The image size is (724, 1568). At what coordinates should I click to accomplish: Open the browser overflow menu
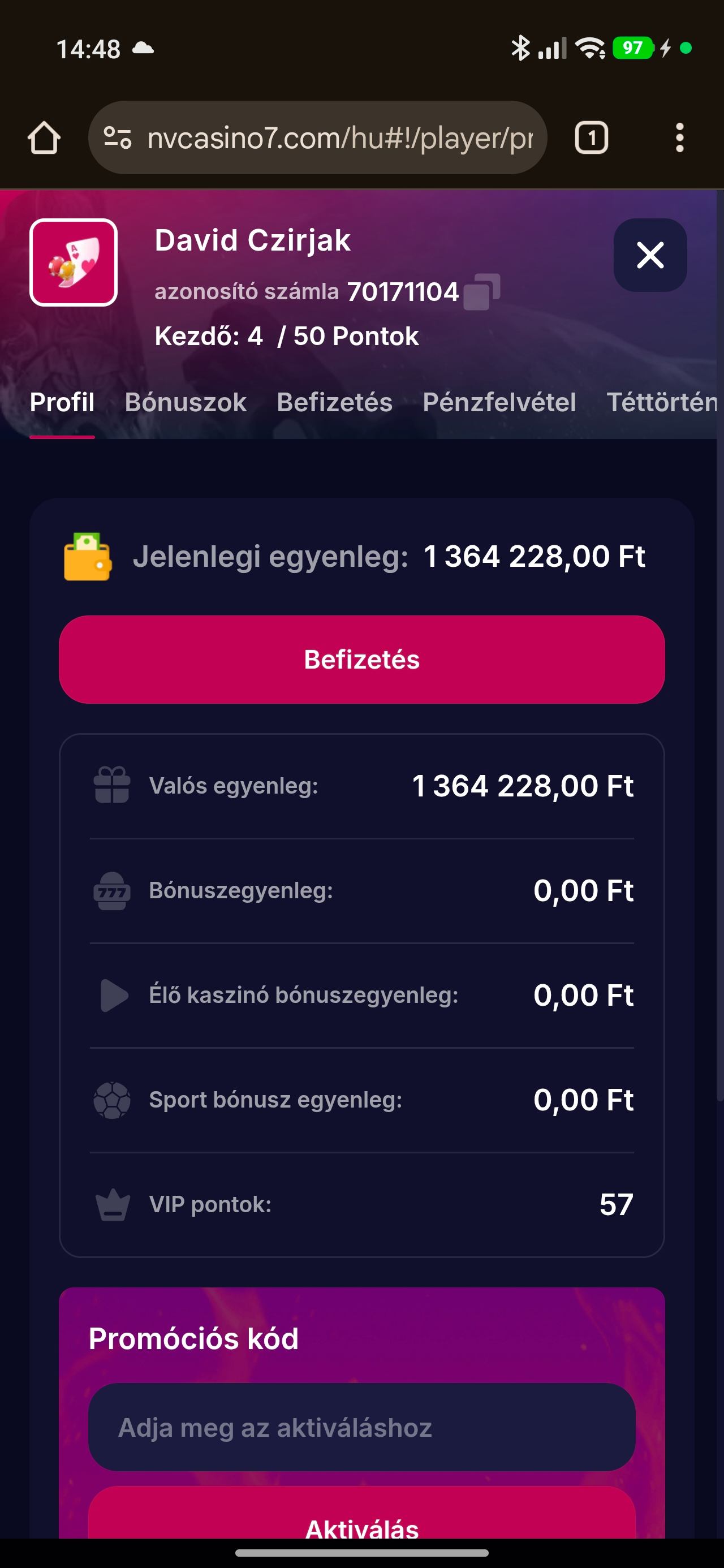[x=679, y=137]
